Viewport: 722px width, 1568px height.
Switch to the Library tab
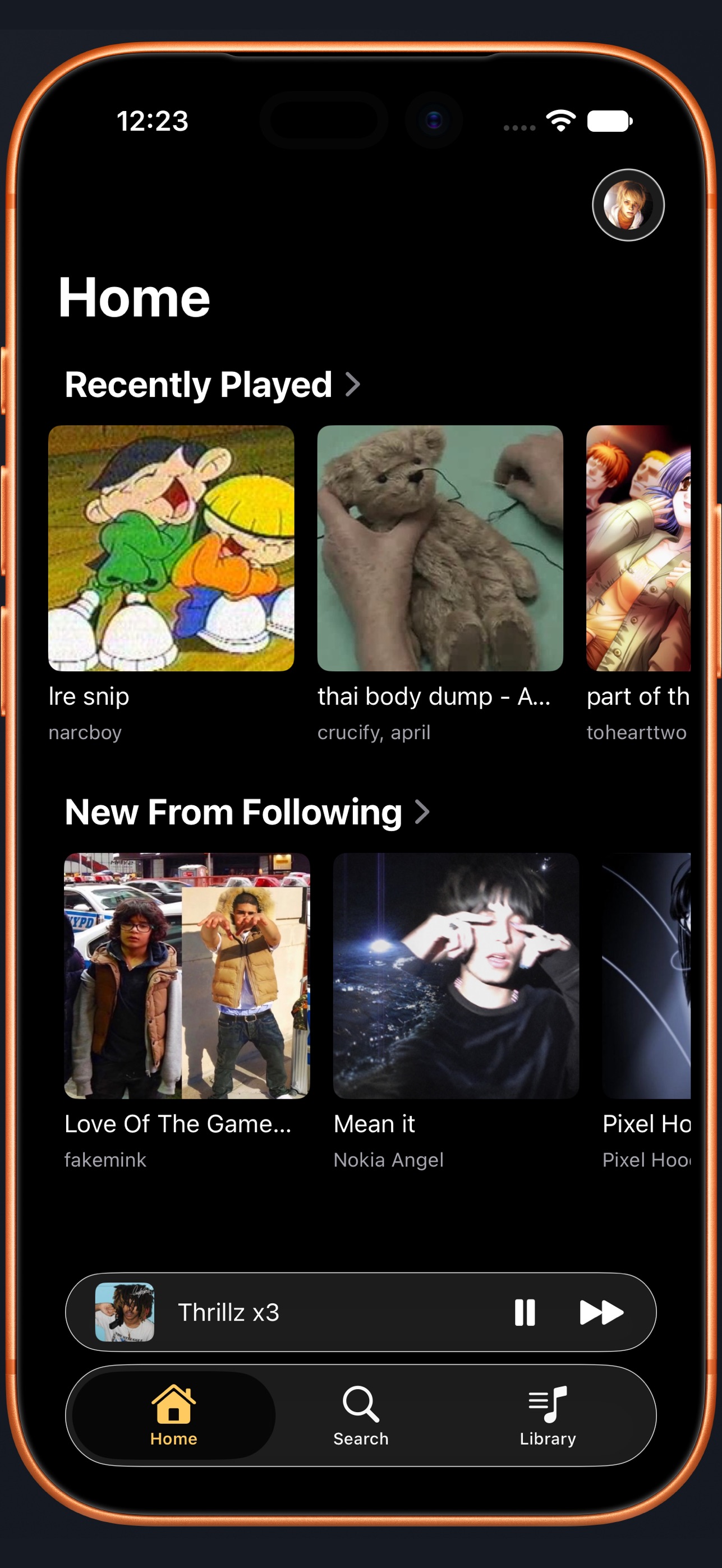pyautogui.click(x=548, y=1416)
